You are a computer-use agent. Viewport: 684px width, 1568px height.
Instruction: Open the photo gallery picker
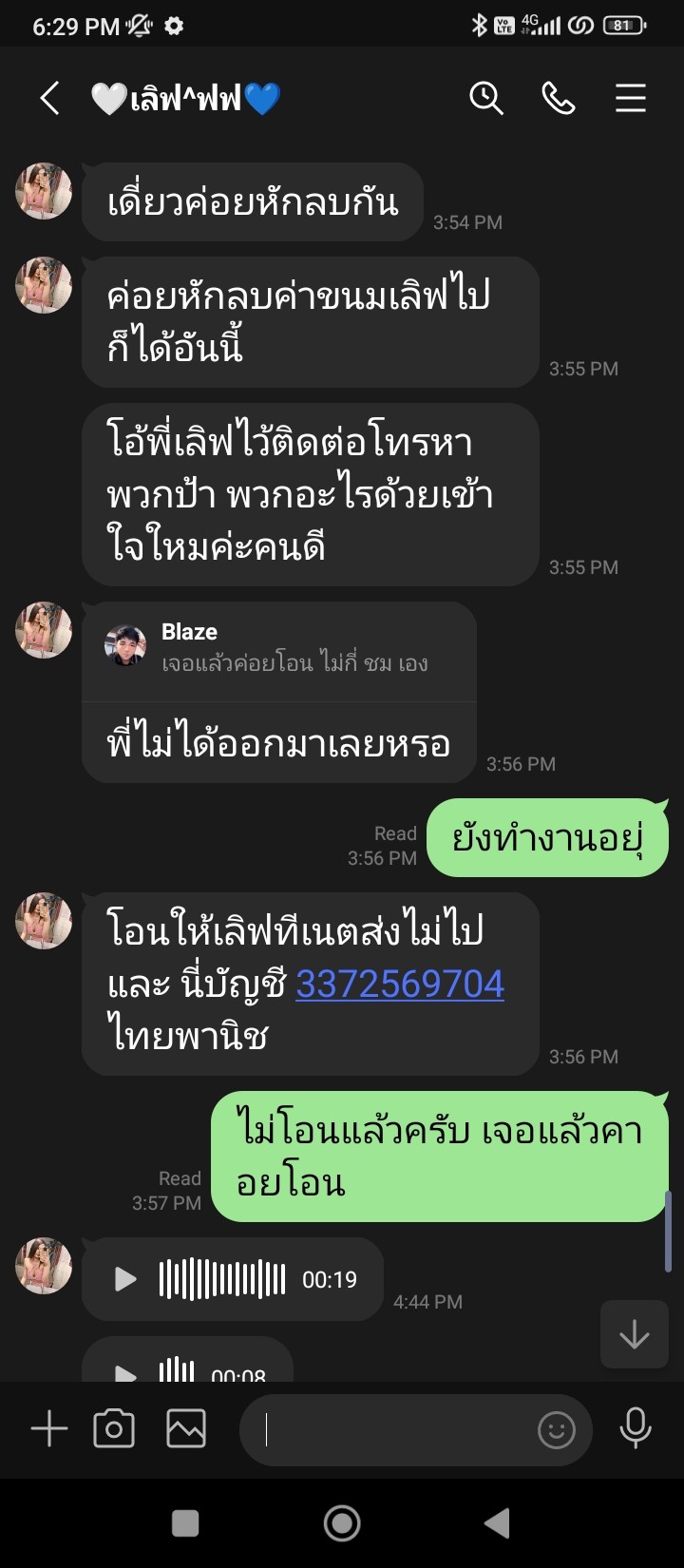coord(186,1428)
